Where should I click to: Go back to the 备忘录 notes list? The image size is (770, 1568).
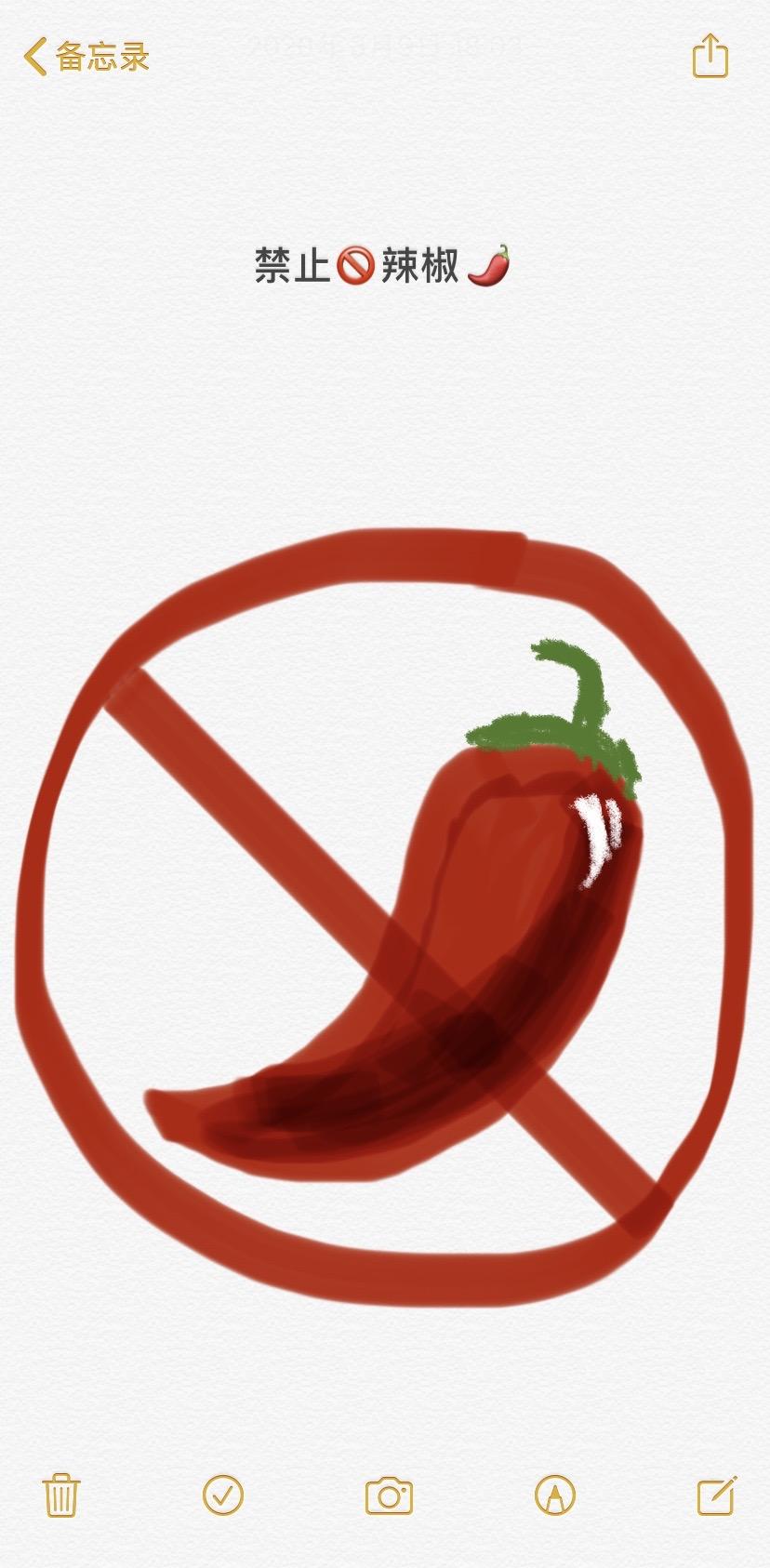pos(86,57)
